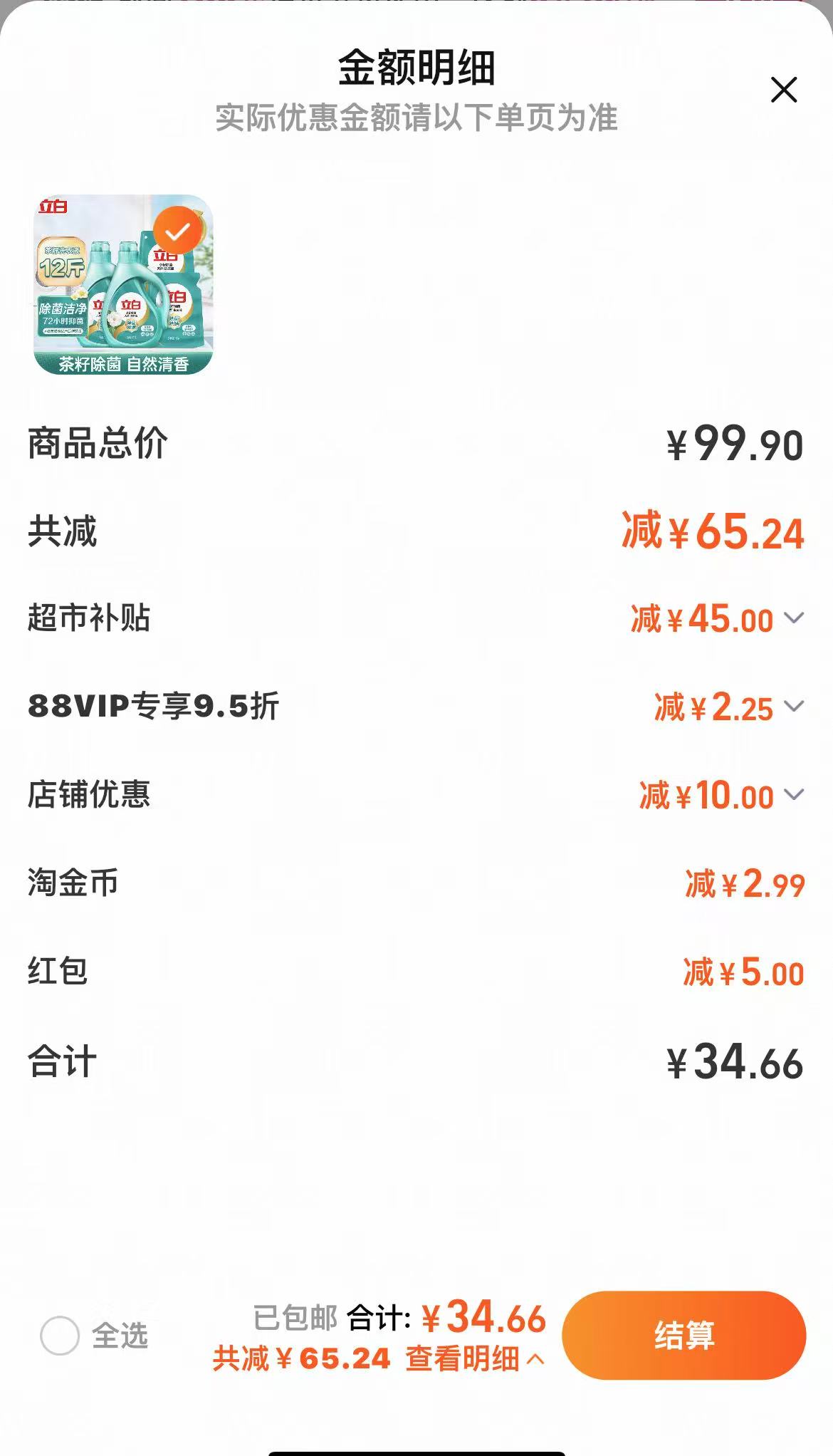Expand the 店铺优惠 shop coupon chevron
Image resolution: width=833 pixels, height=1456 pixels.
(x=792, y=795)
